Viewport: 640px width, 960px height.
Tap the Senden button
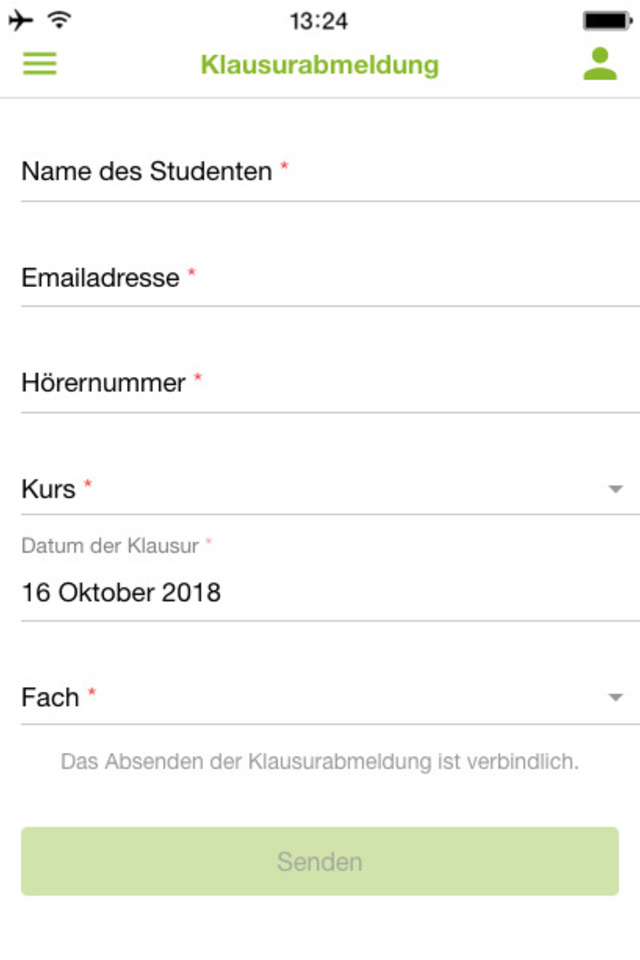point(320,861)
